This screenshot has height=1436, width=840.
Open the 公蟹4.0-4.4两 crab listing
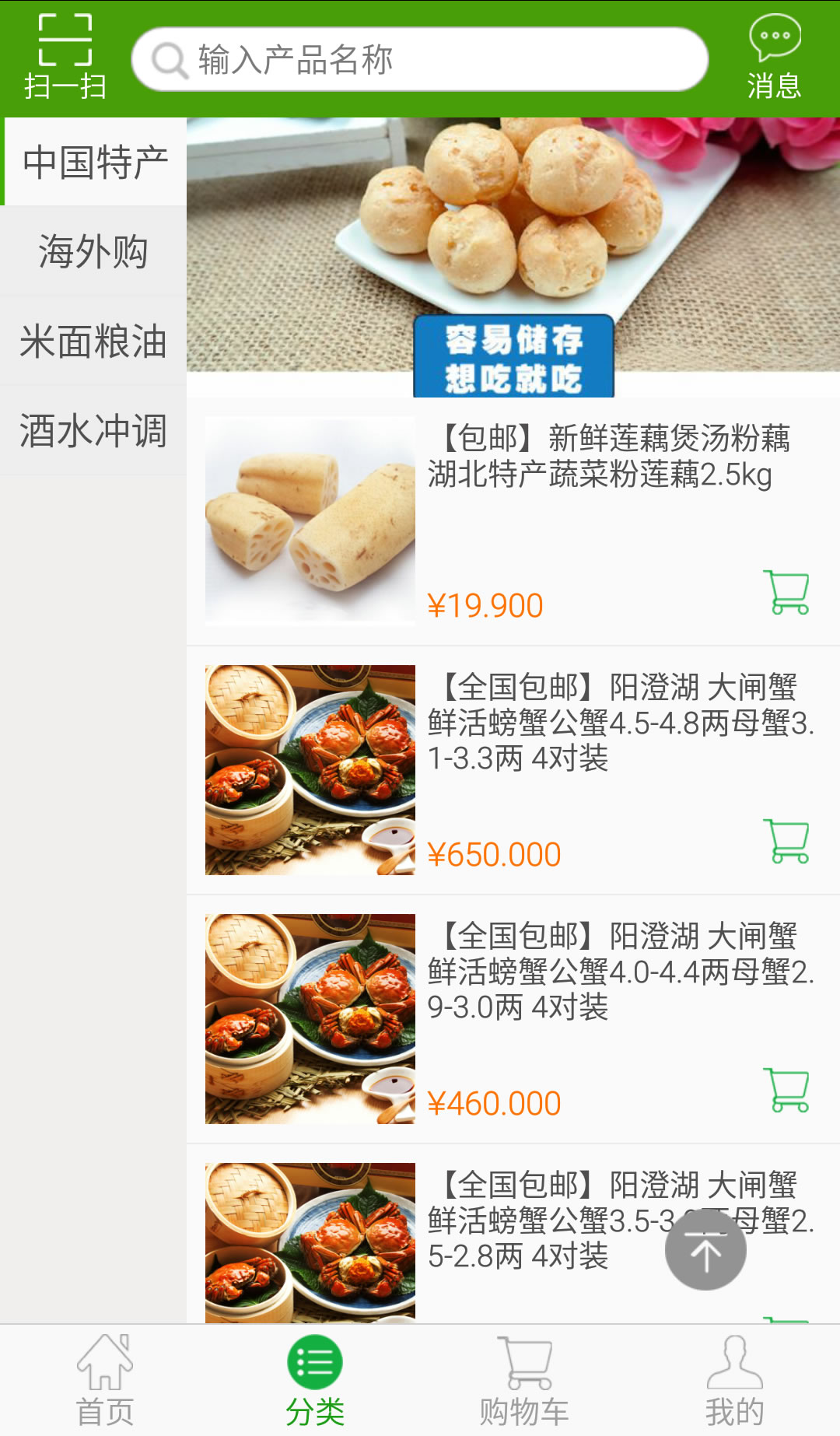(619, 971)
